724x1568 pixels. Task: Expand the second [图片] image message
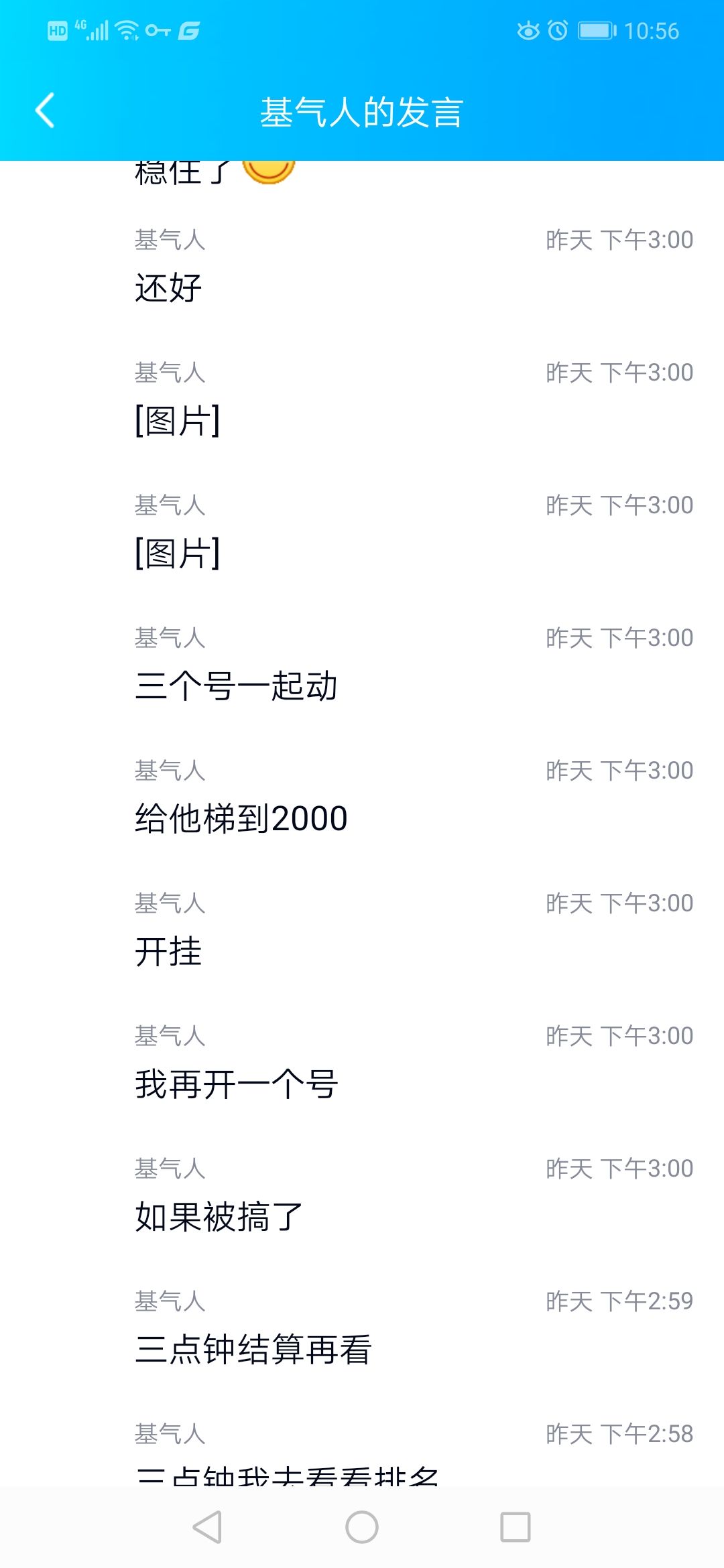[x=178, y=554]
